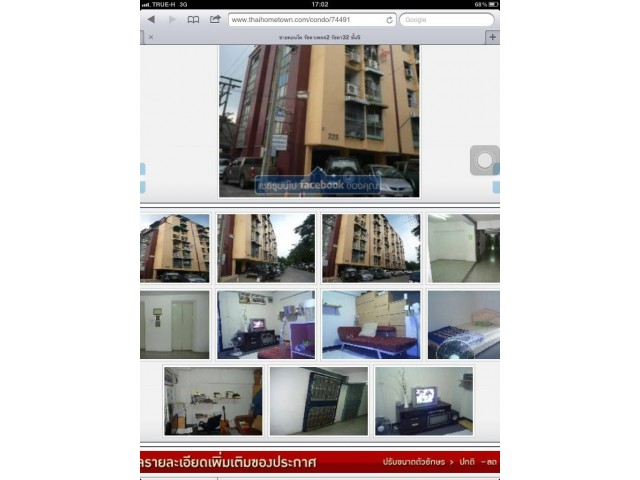Open the white wardrobe doors thumbnail
This screenshot has height=480, width=640.
175,324
